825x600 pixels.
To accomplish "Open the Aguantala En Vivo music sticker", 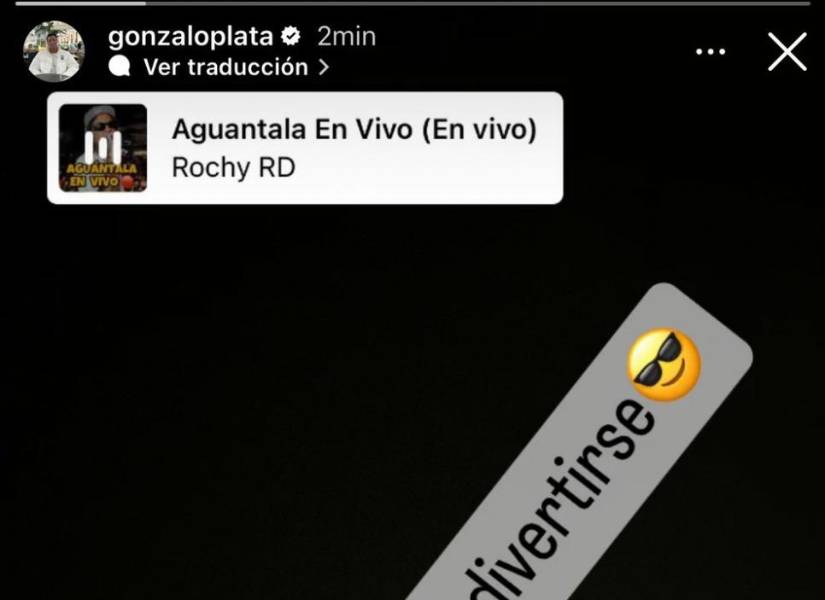I will (304, 148).
